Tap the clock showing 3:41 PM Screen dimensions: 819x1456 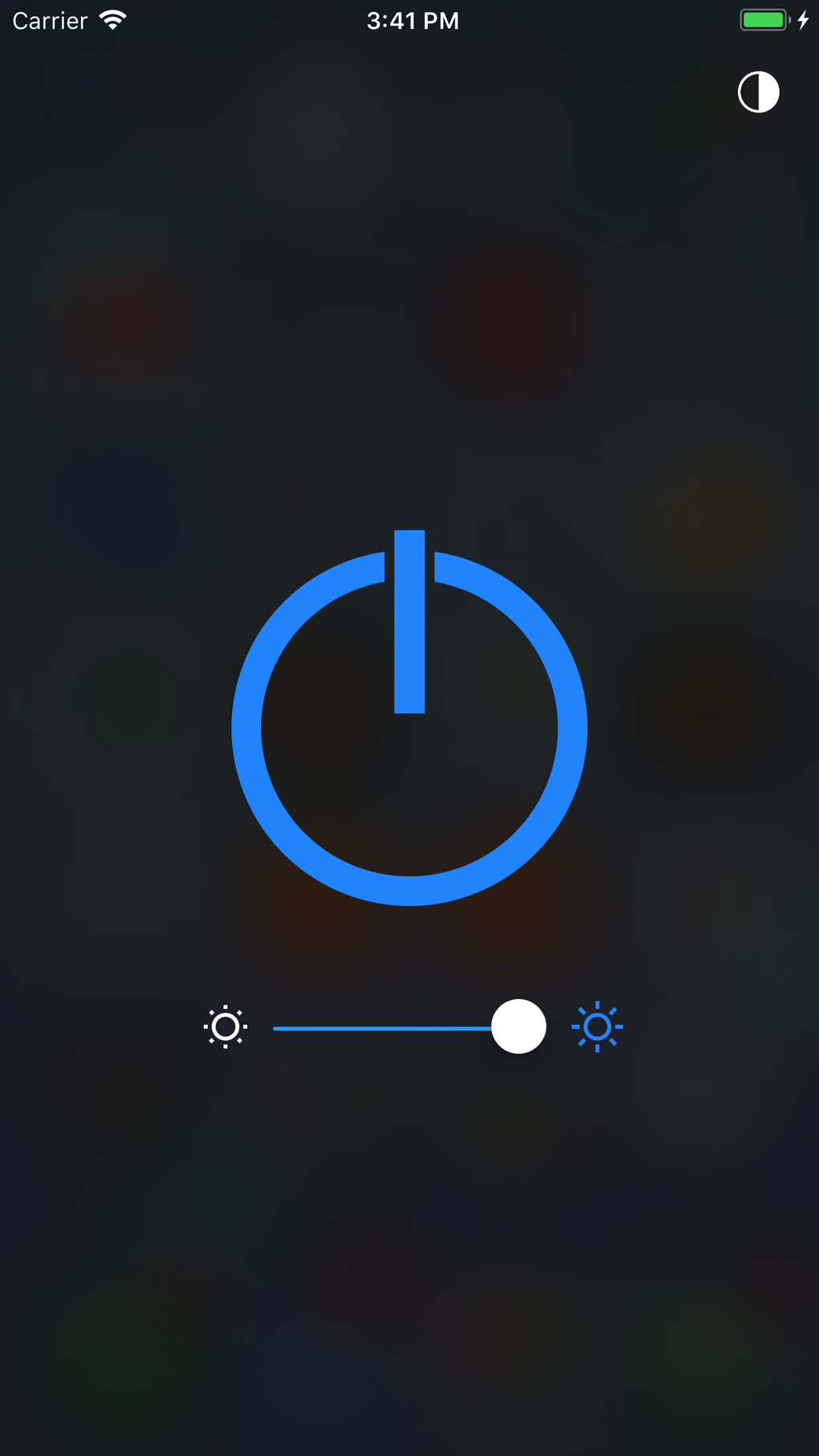412,20
